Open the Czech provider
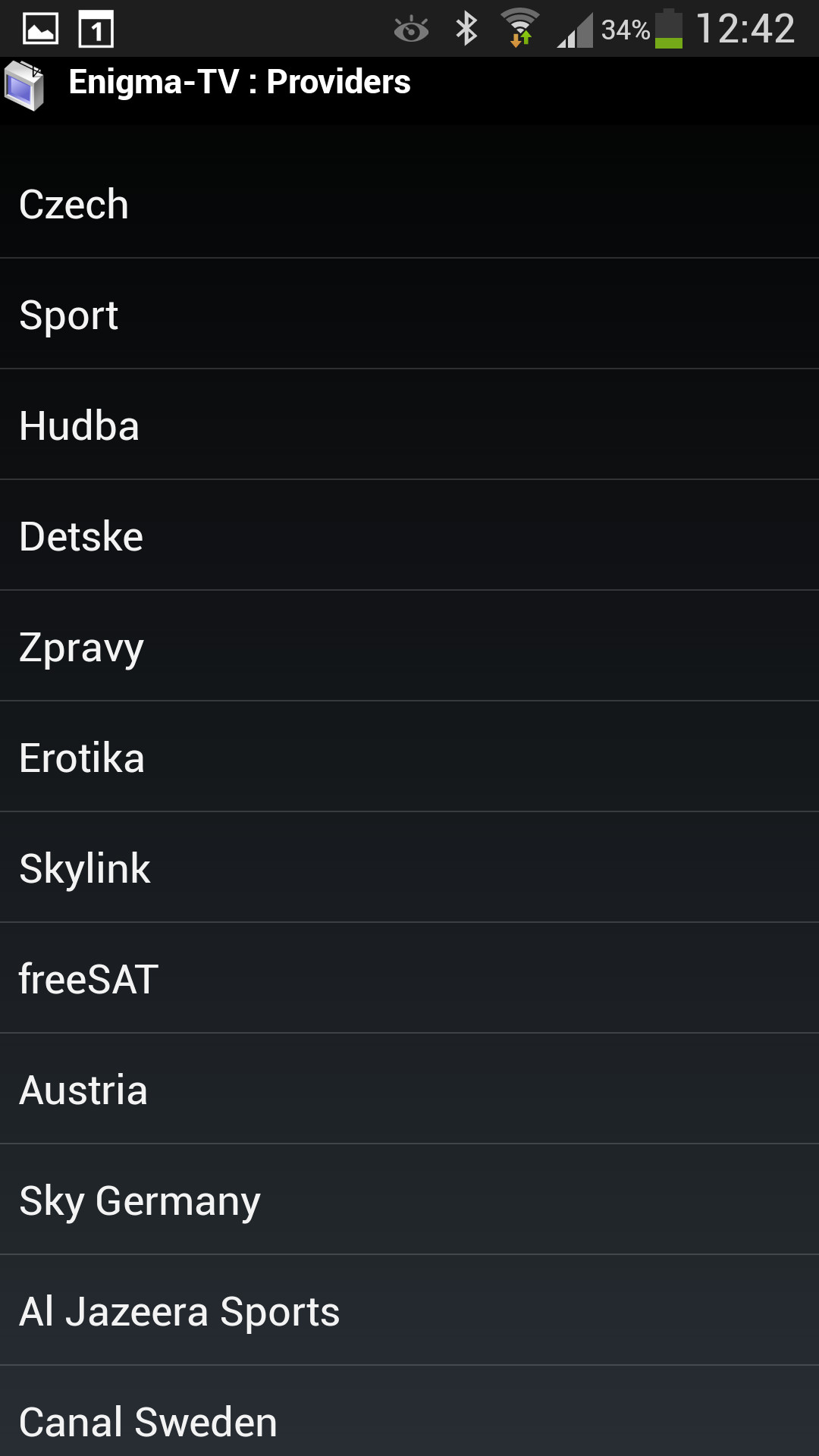819x1456 pixels. click(x=409, y=203)
